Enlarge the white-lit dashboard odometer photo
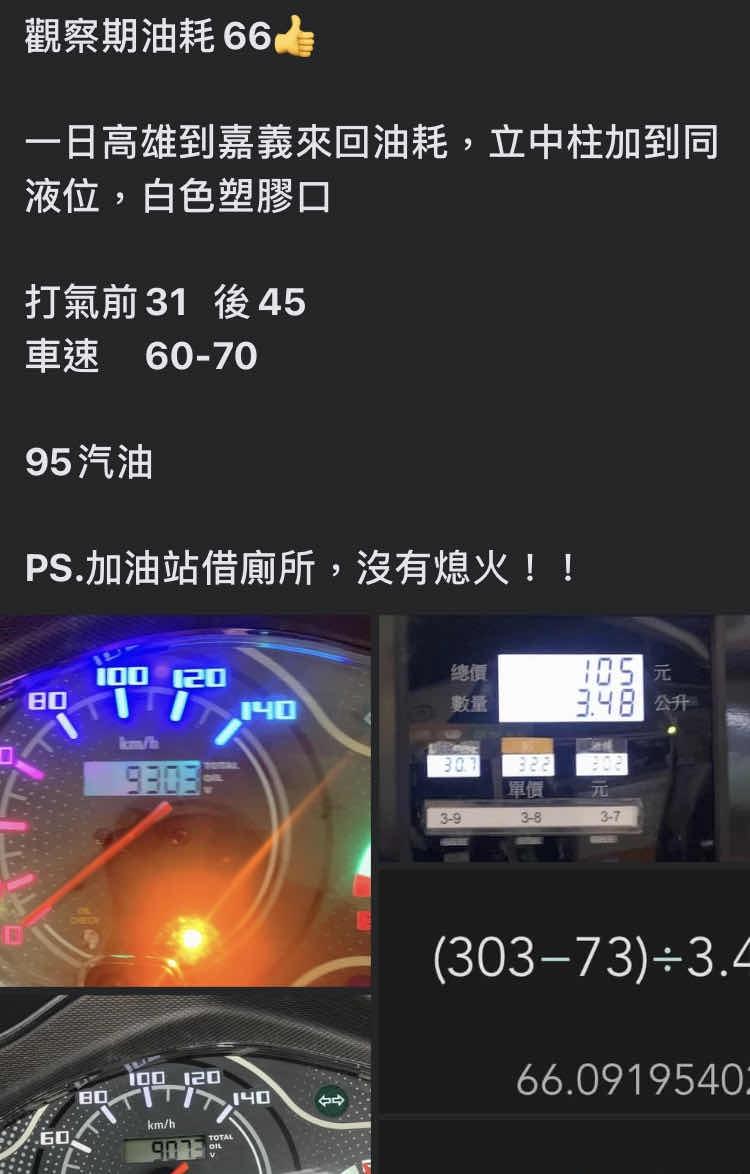 pyautogui.click(x=185, y=1084)
